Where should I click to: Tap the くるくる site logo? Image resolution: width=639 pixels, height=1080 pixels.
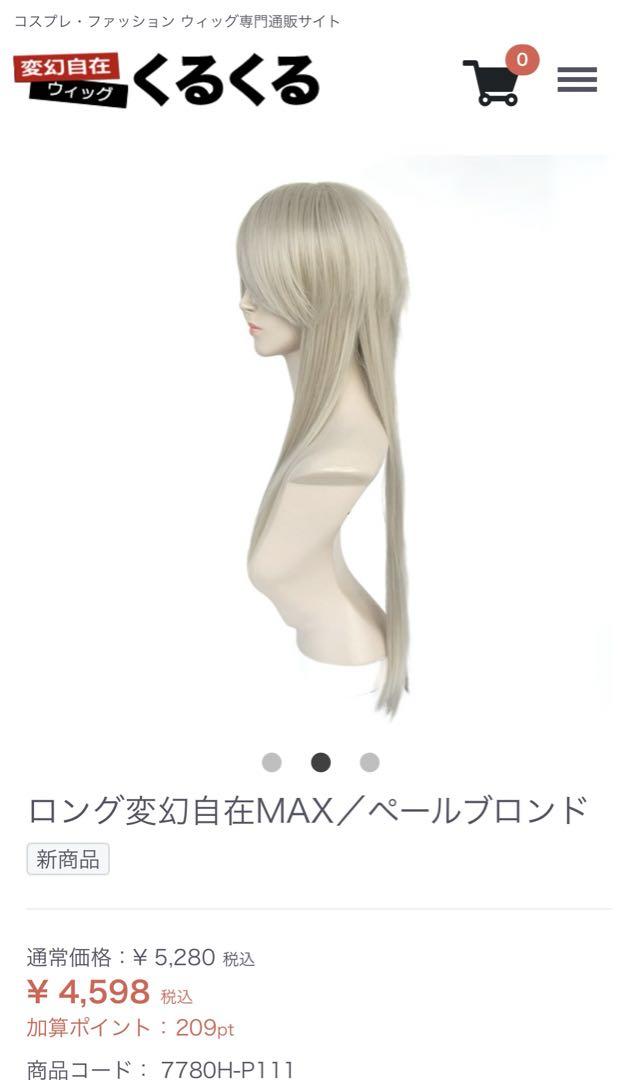click(x=167, y=80)
